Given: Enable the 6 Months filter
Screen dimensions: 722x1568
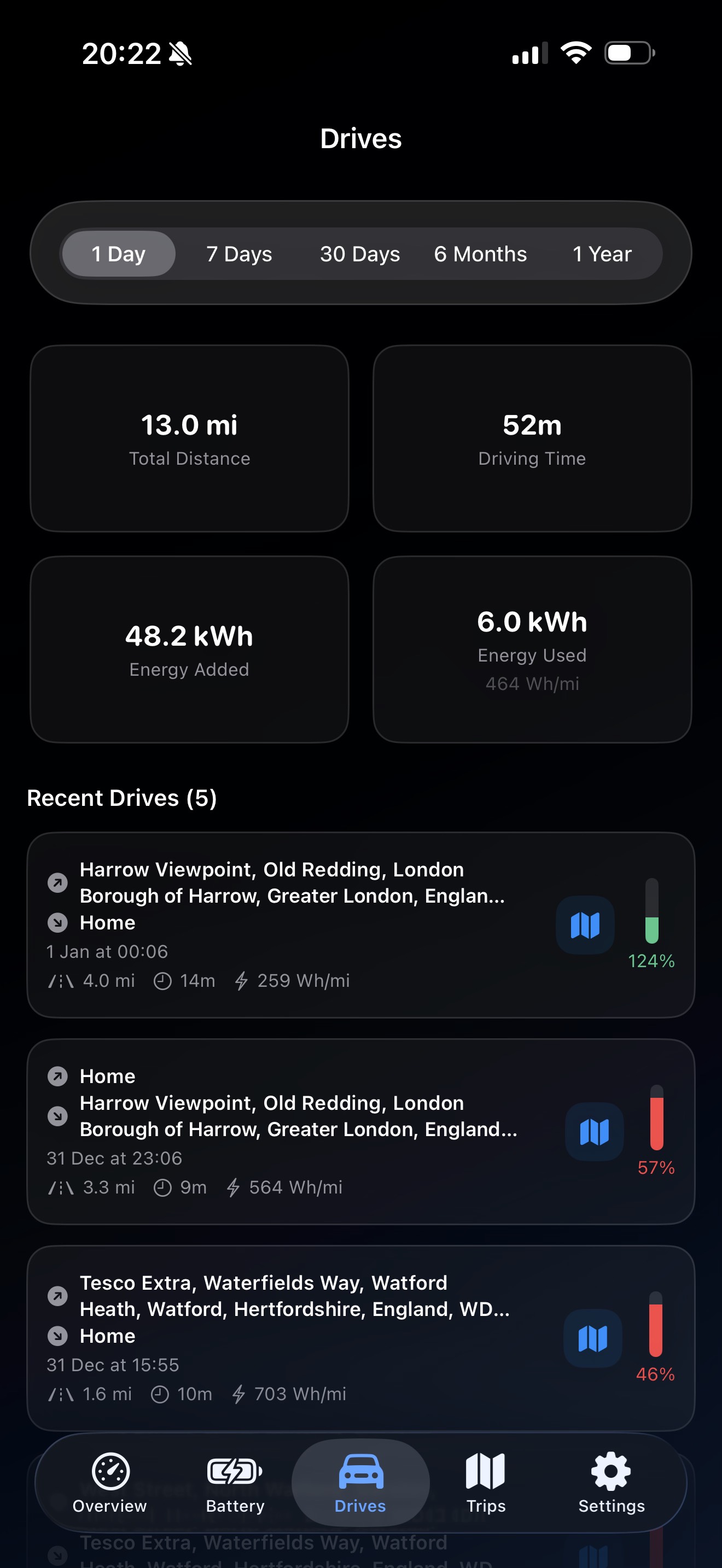Looking at the screenshot, I should tap(480, 254).
